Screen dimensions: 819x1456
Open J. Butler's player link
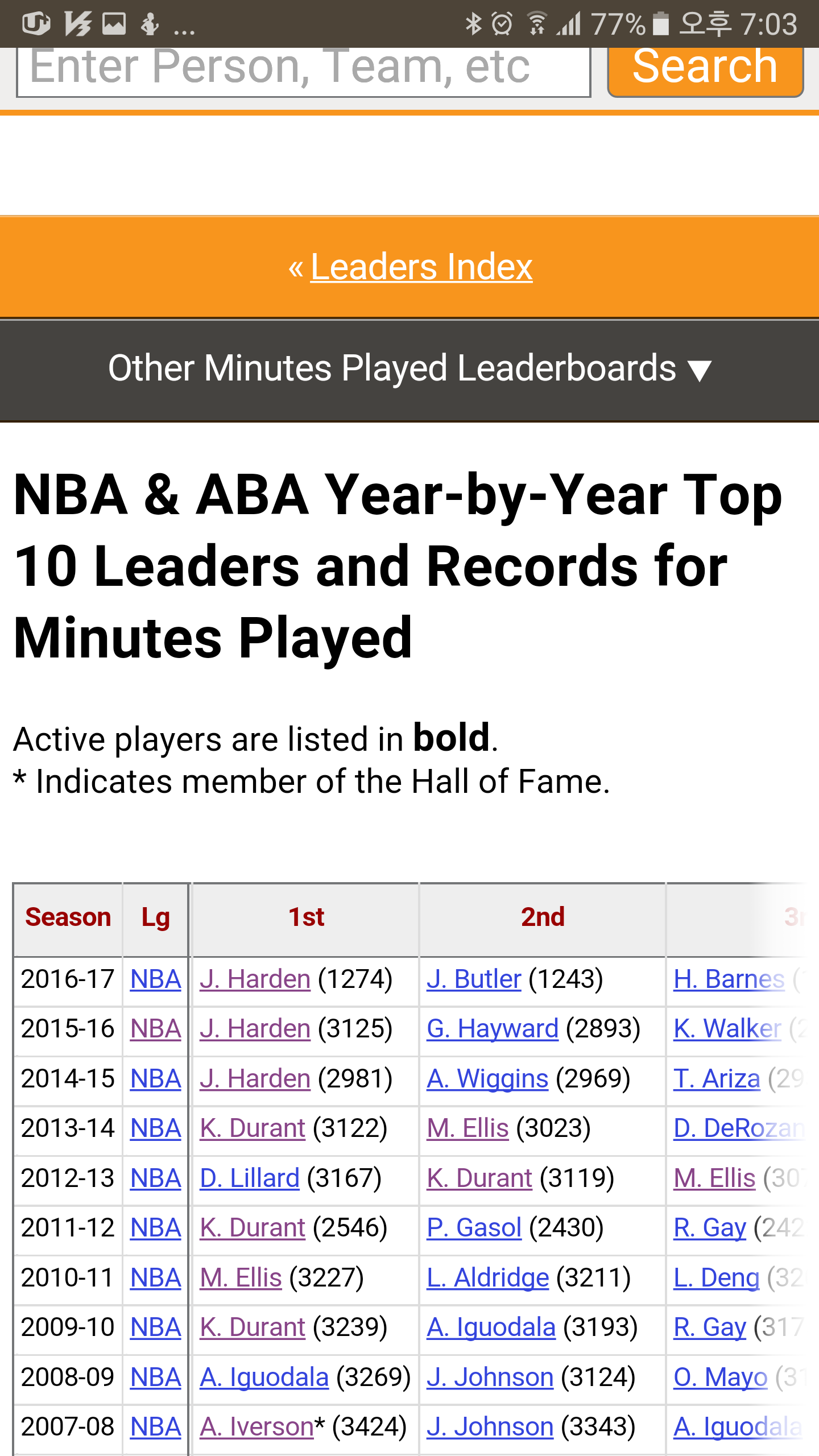[474, 979]
